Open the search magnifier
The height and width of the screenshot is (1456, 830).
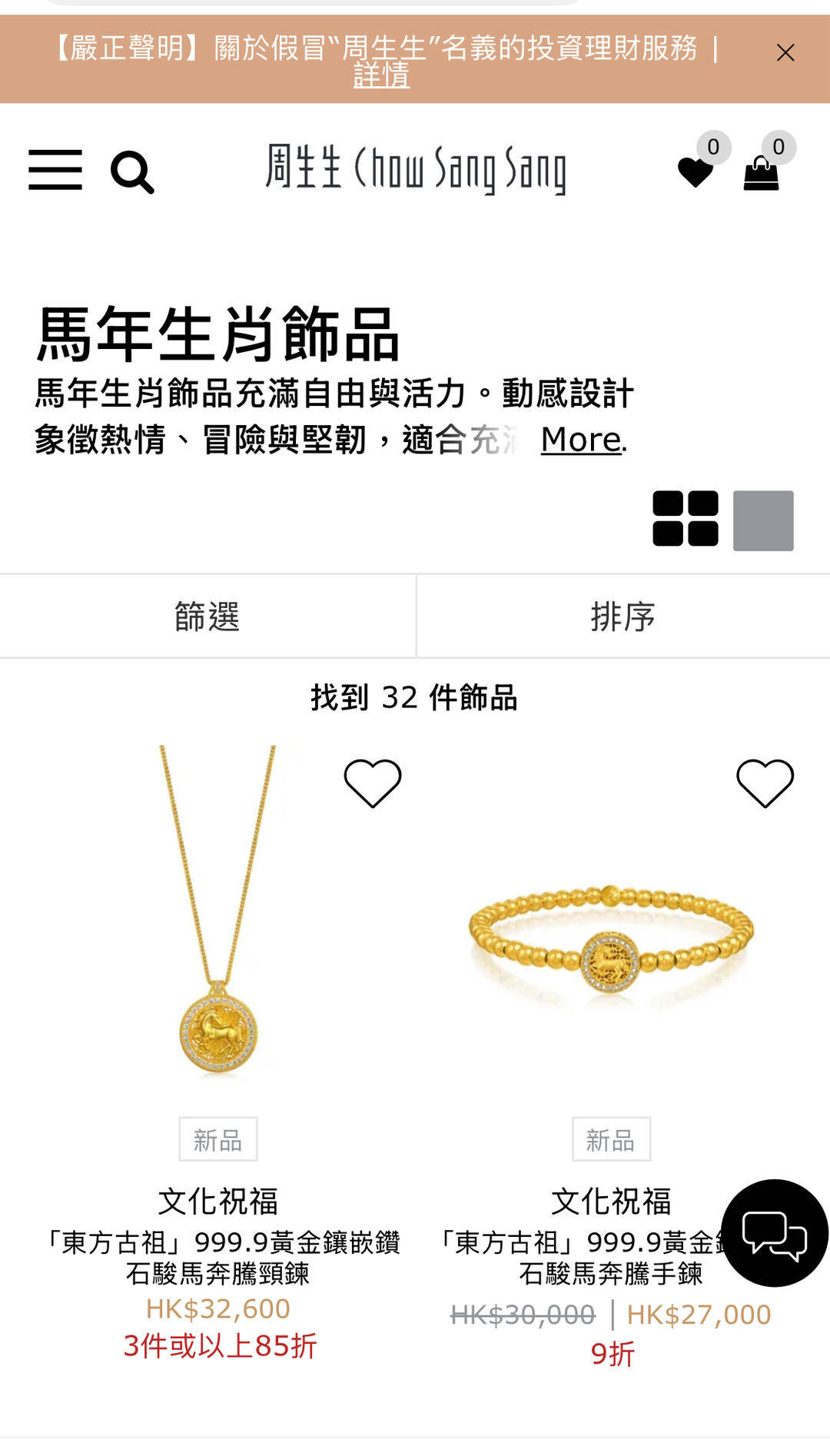point(132,171)
